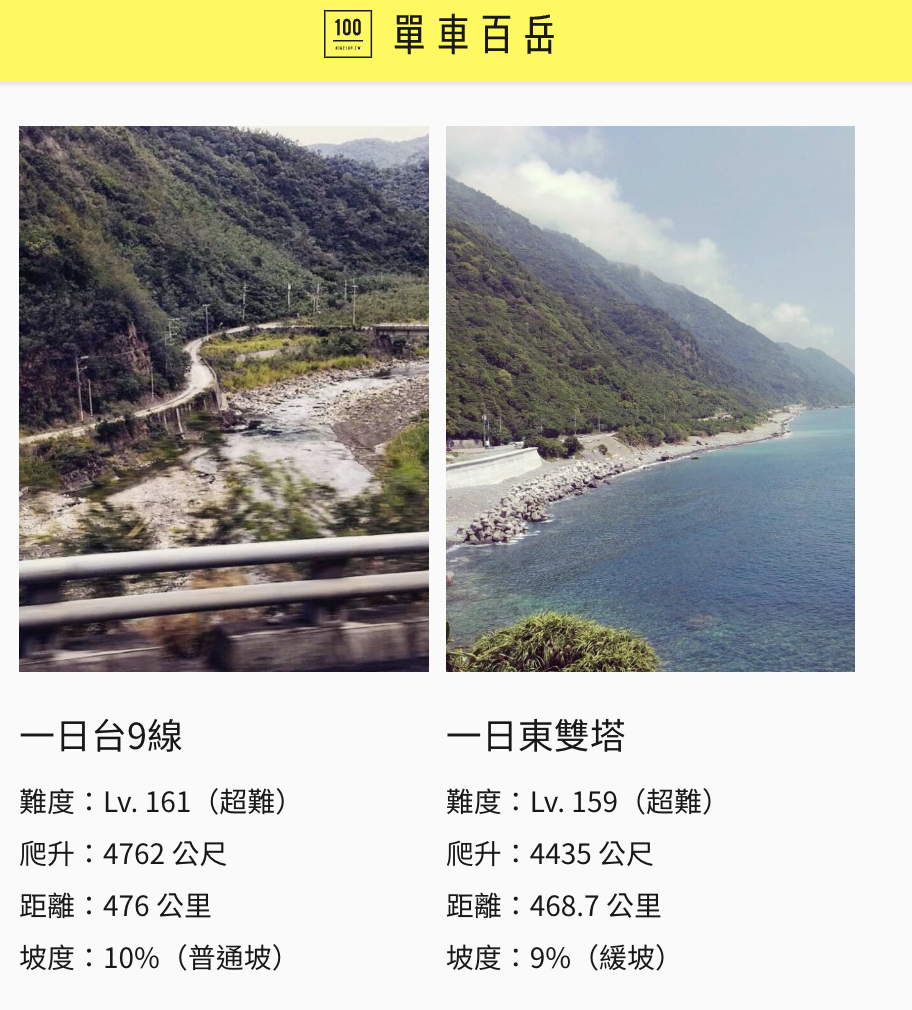912x1010 pixels.
Task: Go to the 單車百岳 home page
Action: click(x=440, y=35)
